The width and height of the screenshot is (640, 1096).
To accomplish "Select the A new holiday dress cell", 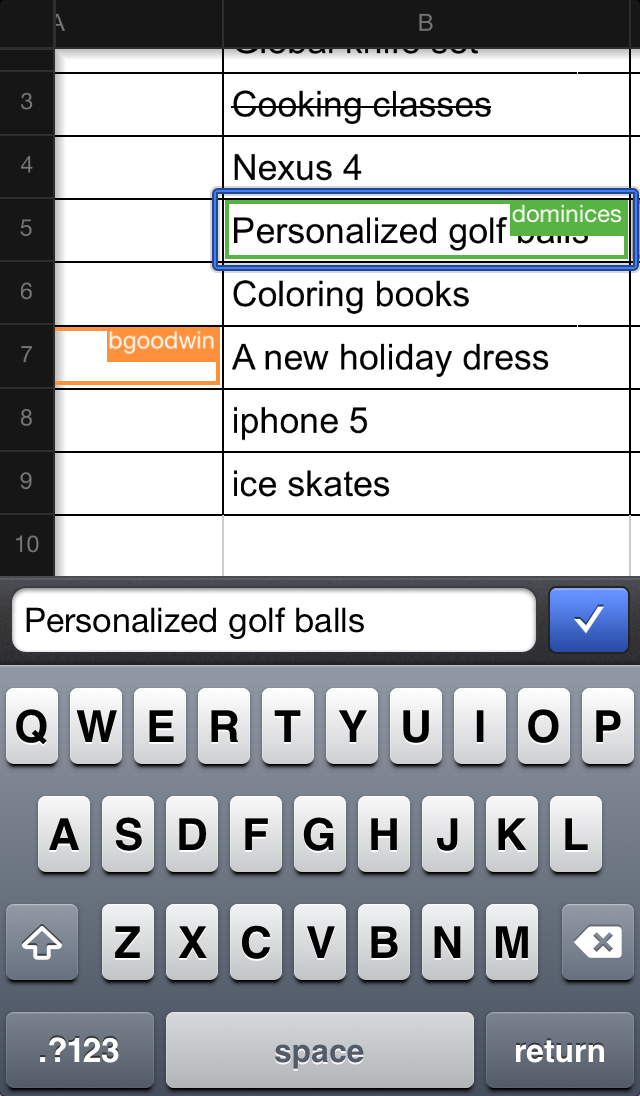I will [x=400, y=357].
